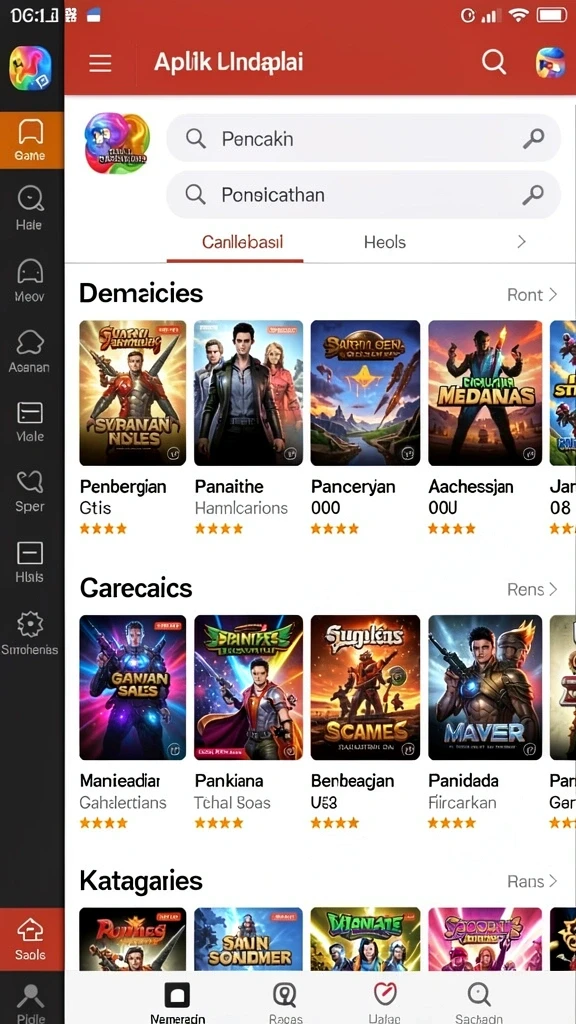Select the Canllebasil tab
Image resolution: width=576 pixels, height=1024 pixels.
[x=242, y=242]
